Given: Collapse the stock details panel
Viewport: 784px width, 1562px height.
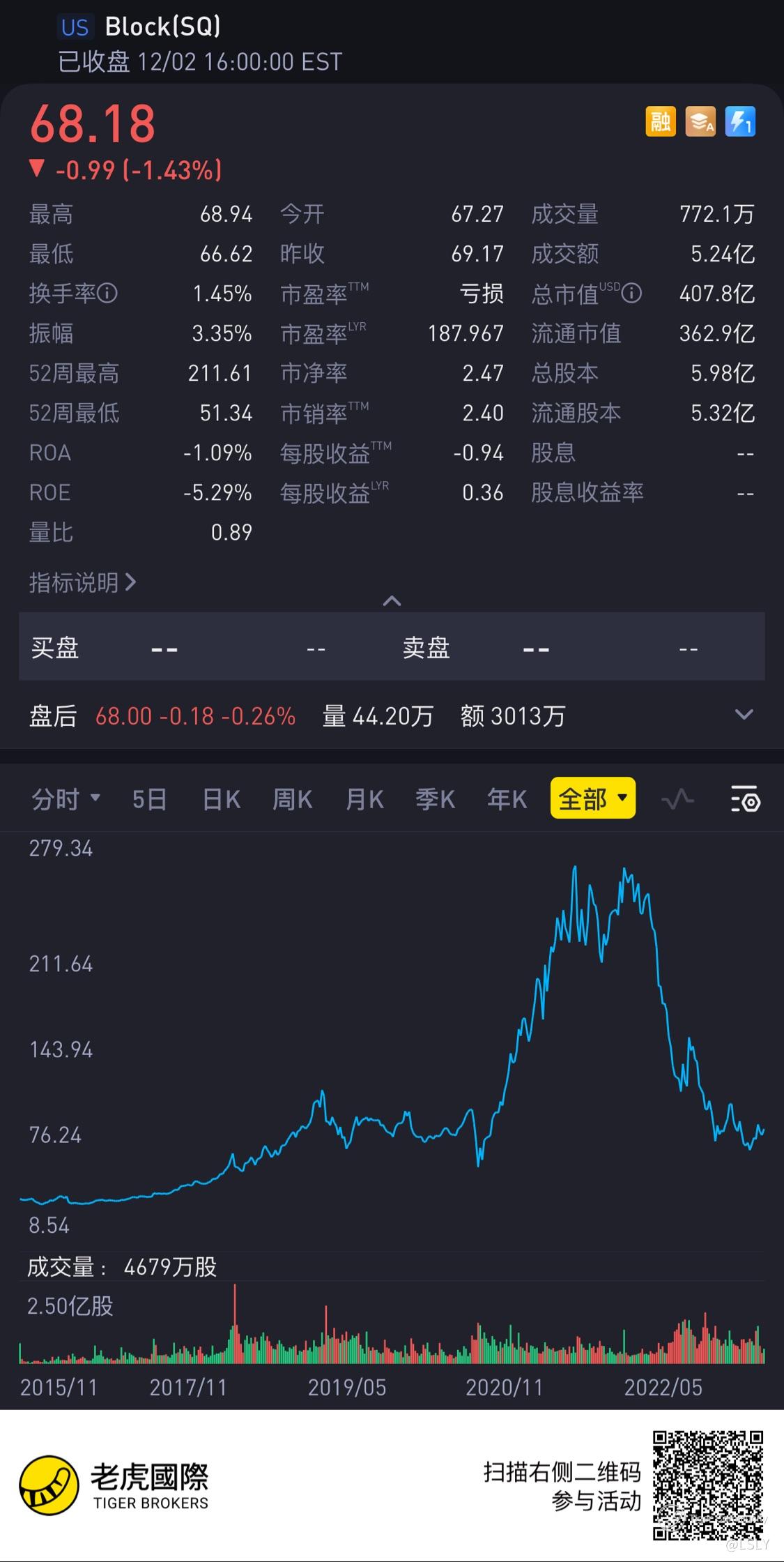Looking at the screenshot, I should 392,601.
